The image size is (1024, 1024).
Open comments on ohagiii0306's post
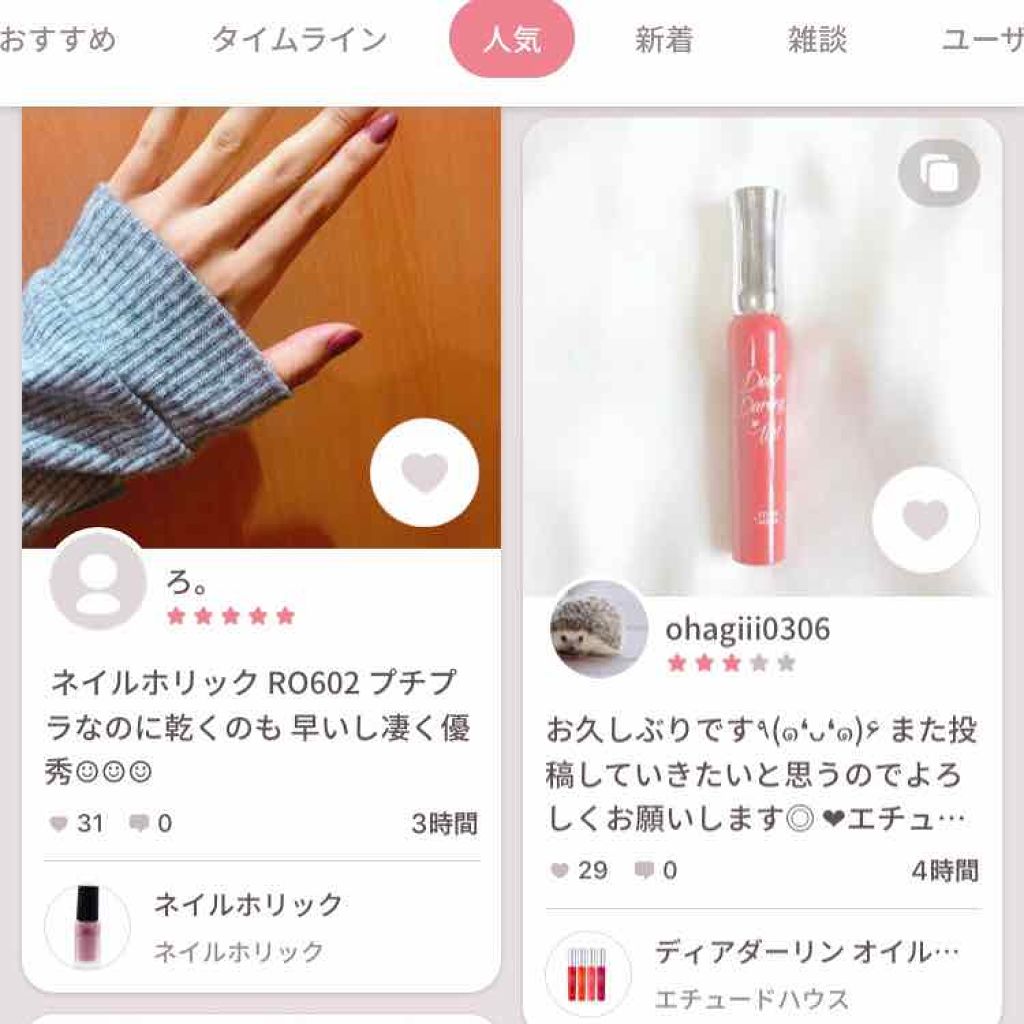[656, 870]
